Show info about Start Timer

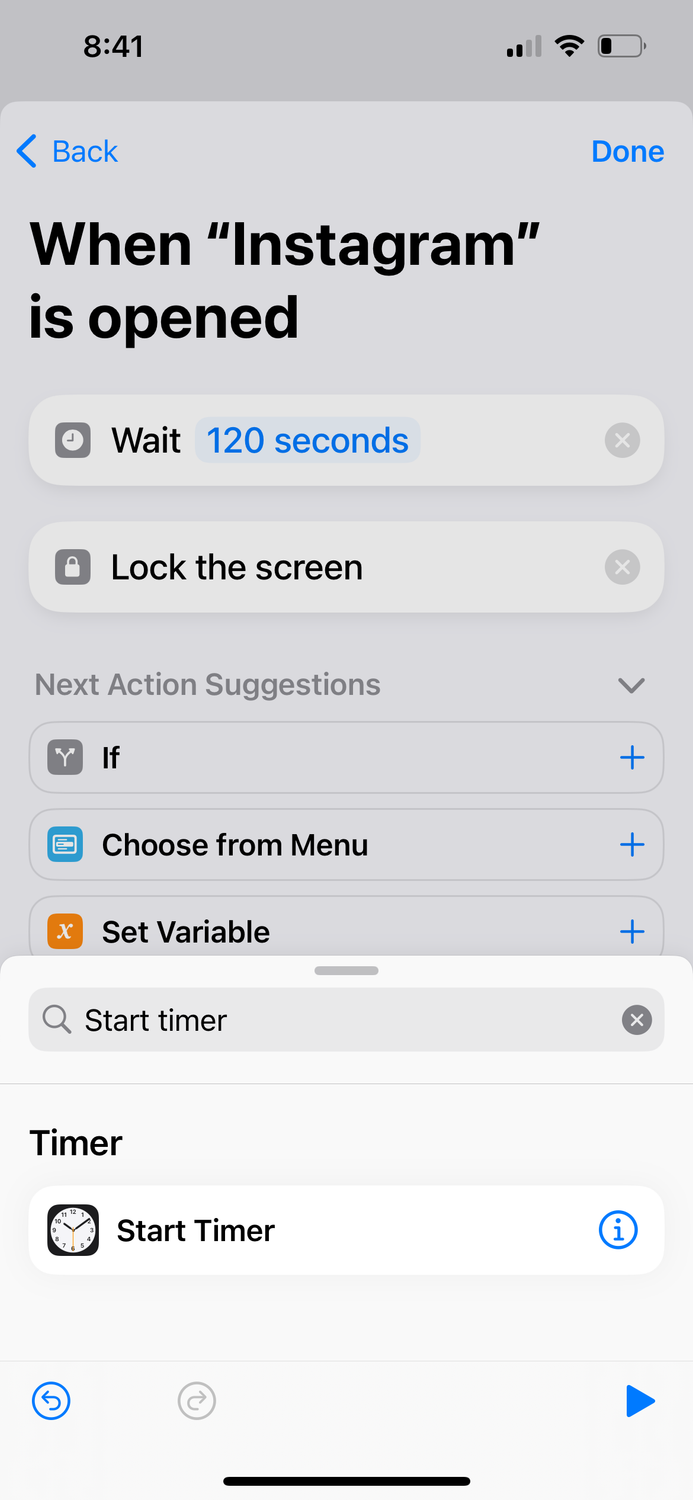coord(618,1230)
